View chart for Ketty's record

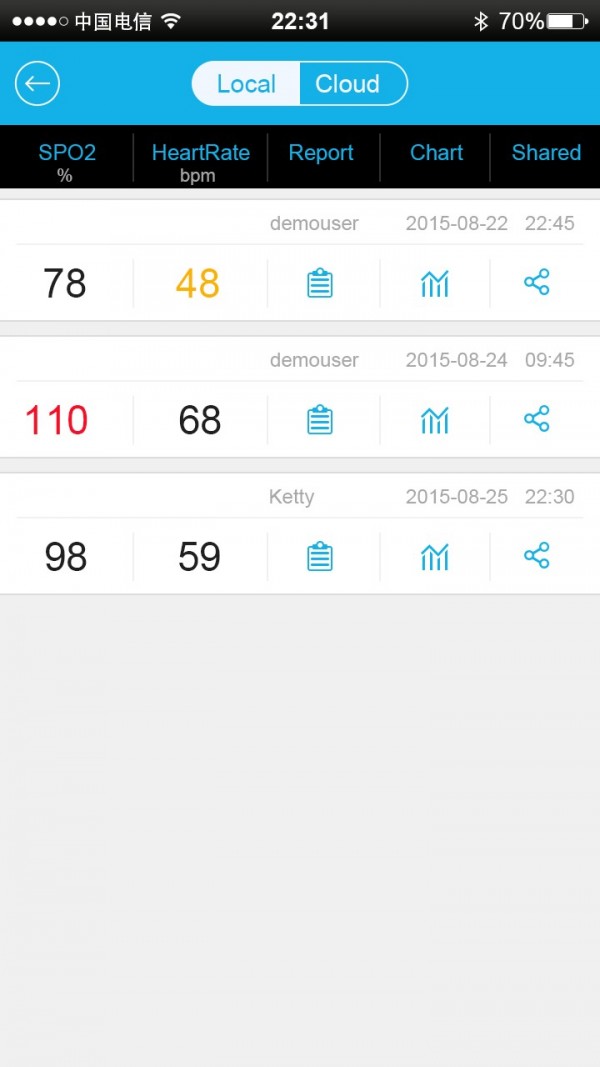435,556
